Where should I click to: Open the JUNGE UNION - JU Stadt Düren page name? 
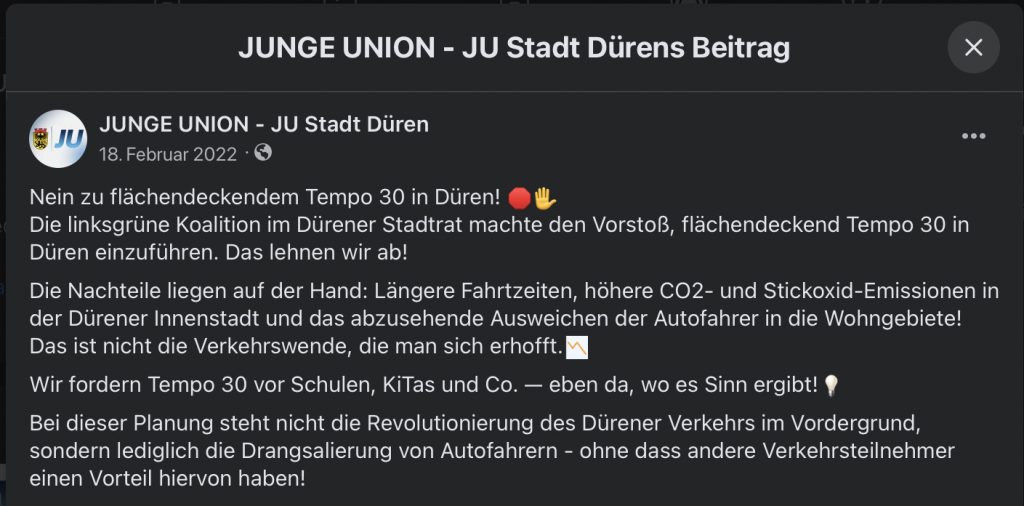click(264, 124)
